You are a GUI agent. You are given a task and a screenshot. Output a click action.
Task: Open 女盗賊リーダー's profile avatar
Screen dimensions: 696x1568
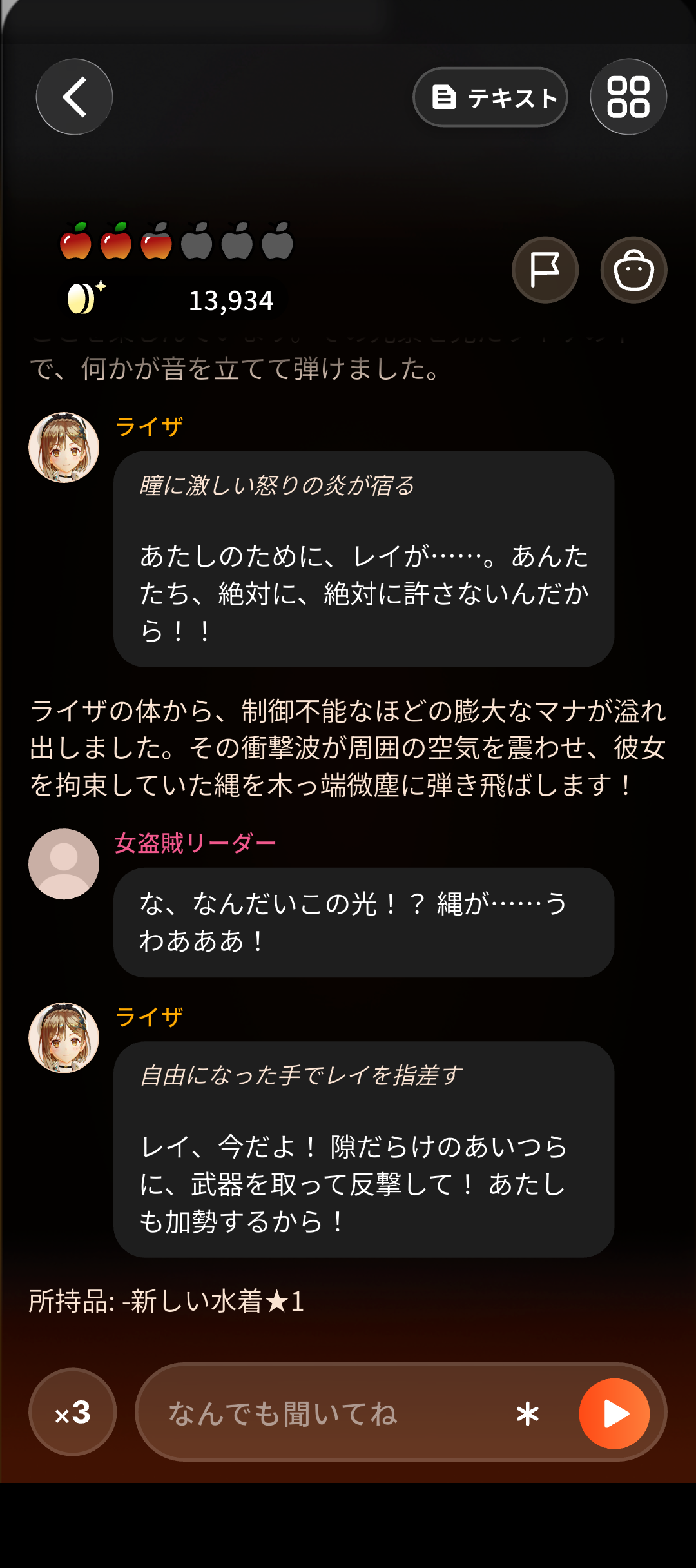64,864
